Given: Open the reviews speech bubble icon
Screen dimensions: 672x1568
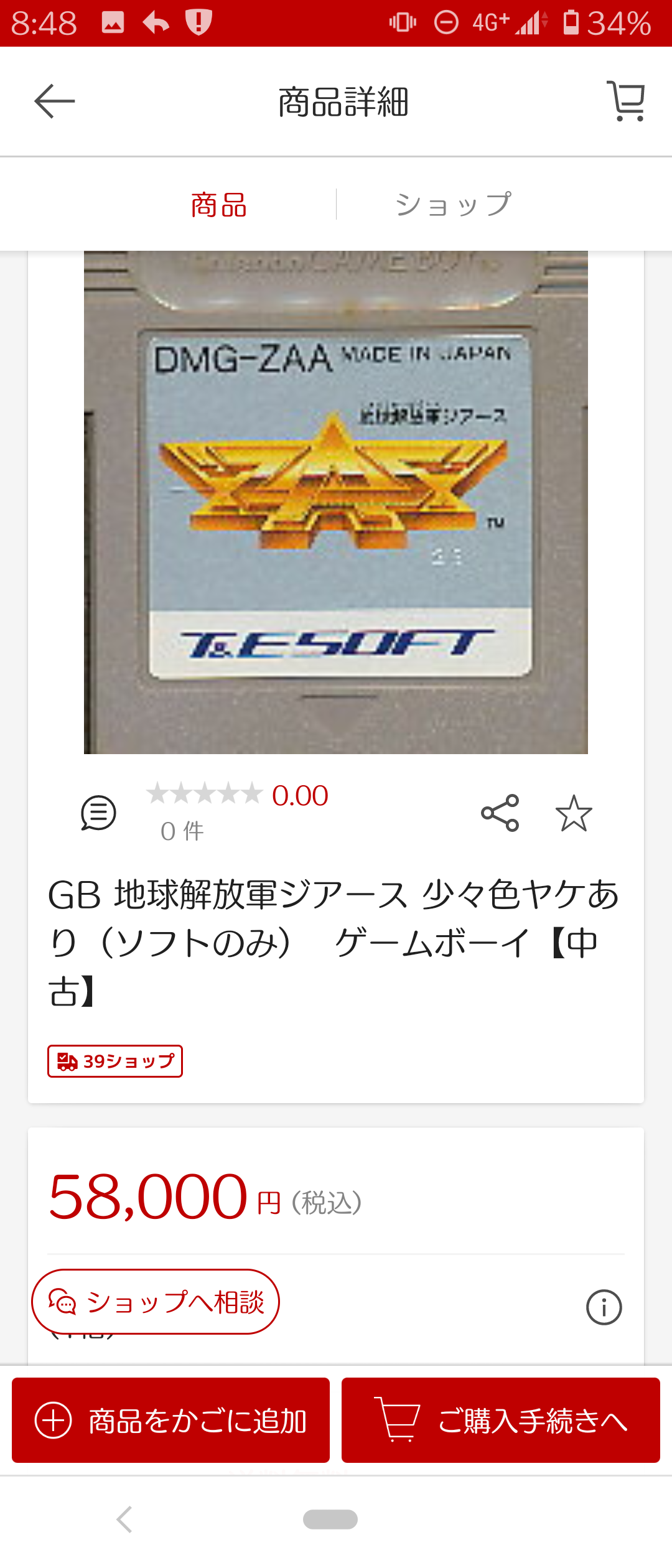Looking at the screenshot, I should pyautogui.click(x=98, y=813).
